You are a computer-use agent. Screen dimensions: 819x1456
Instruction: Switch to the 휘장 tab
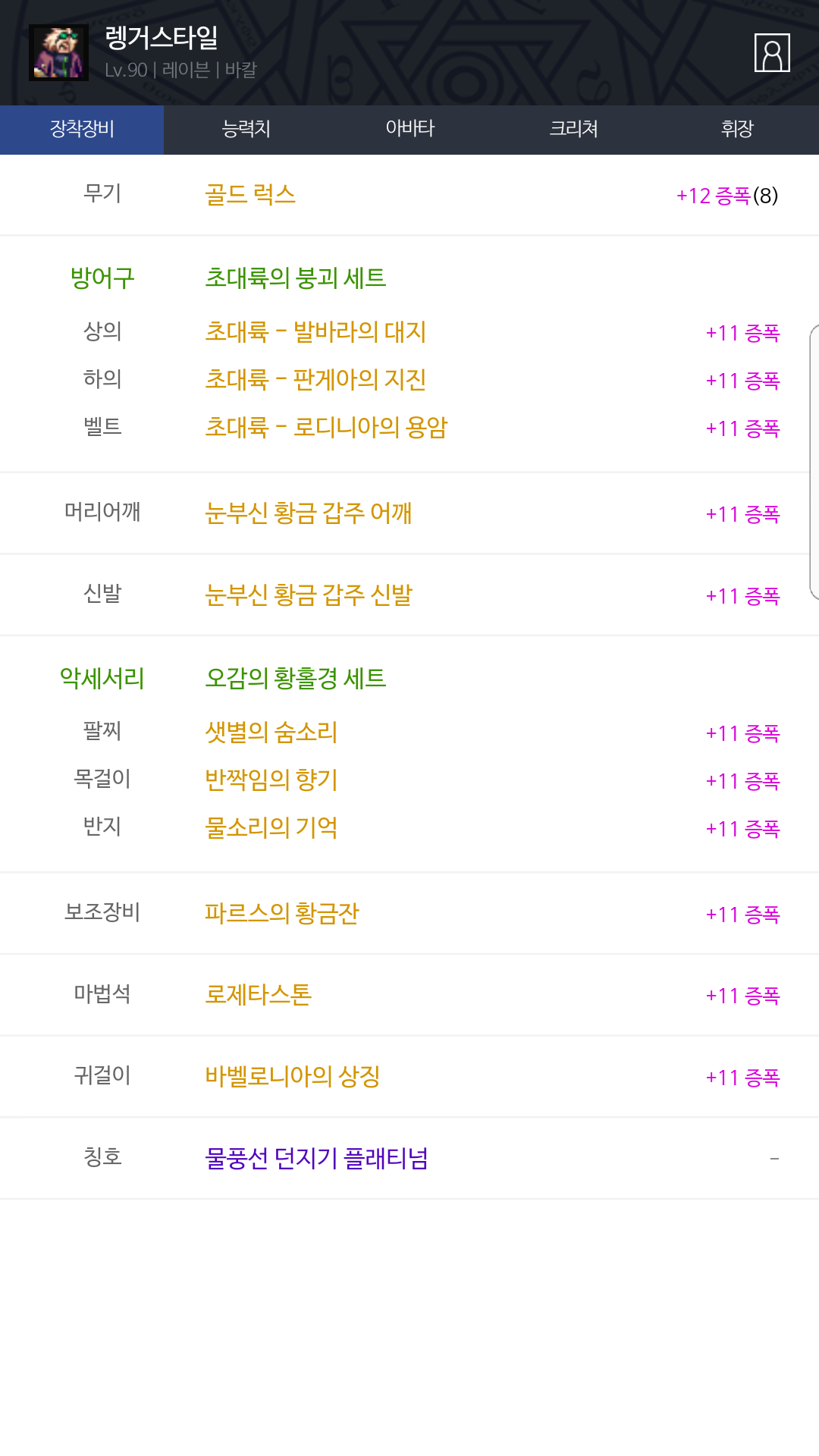point(737,129)
